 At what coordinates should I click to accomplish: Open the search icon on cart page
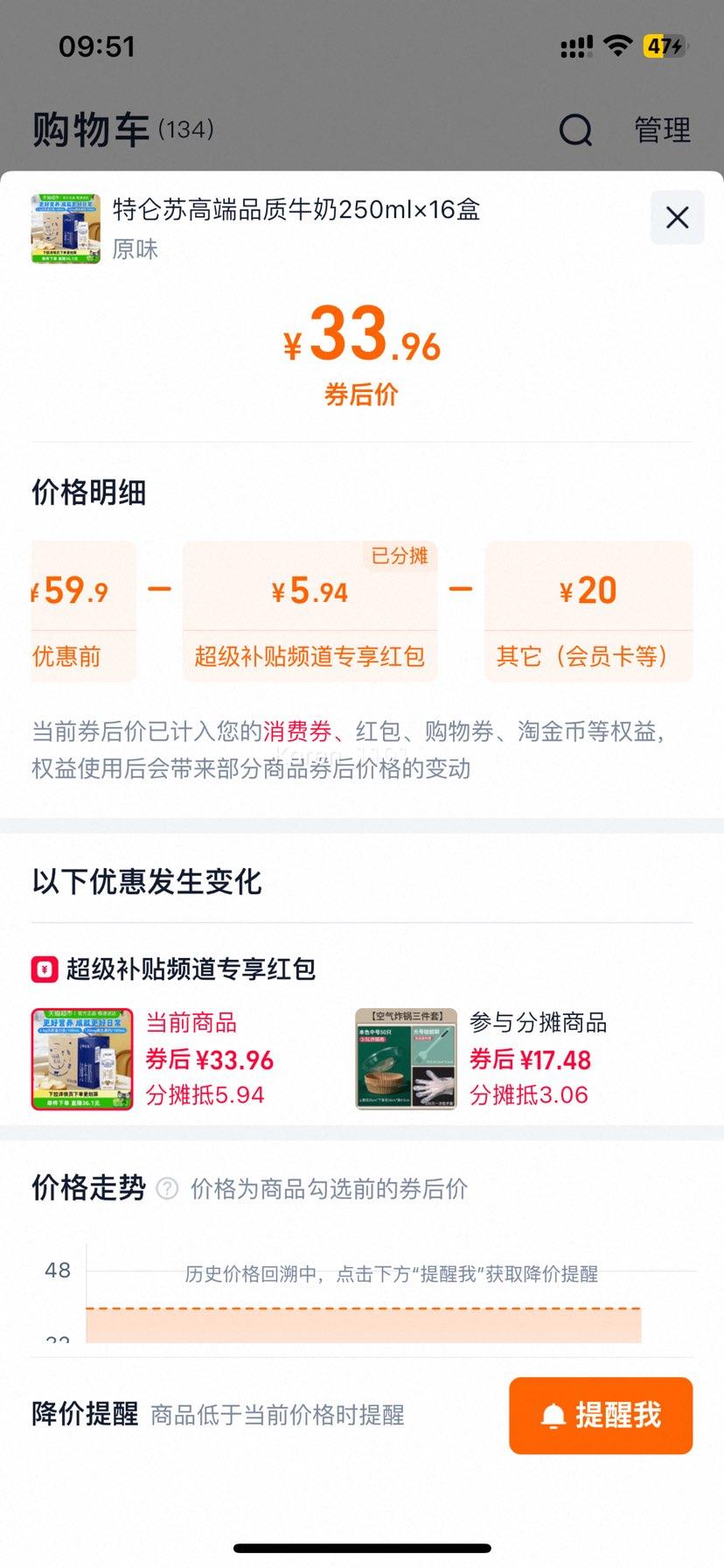(x=574, y=129)
